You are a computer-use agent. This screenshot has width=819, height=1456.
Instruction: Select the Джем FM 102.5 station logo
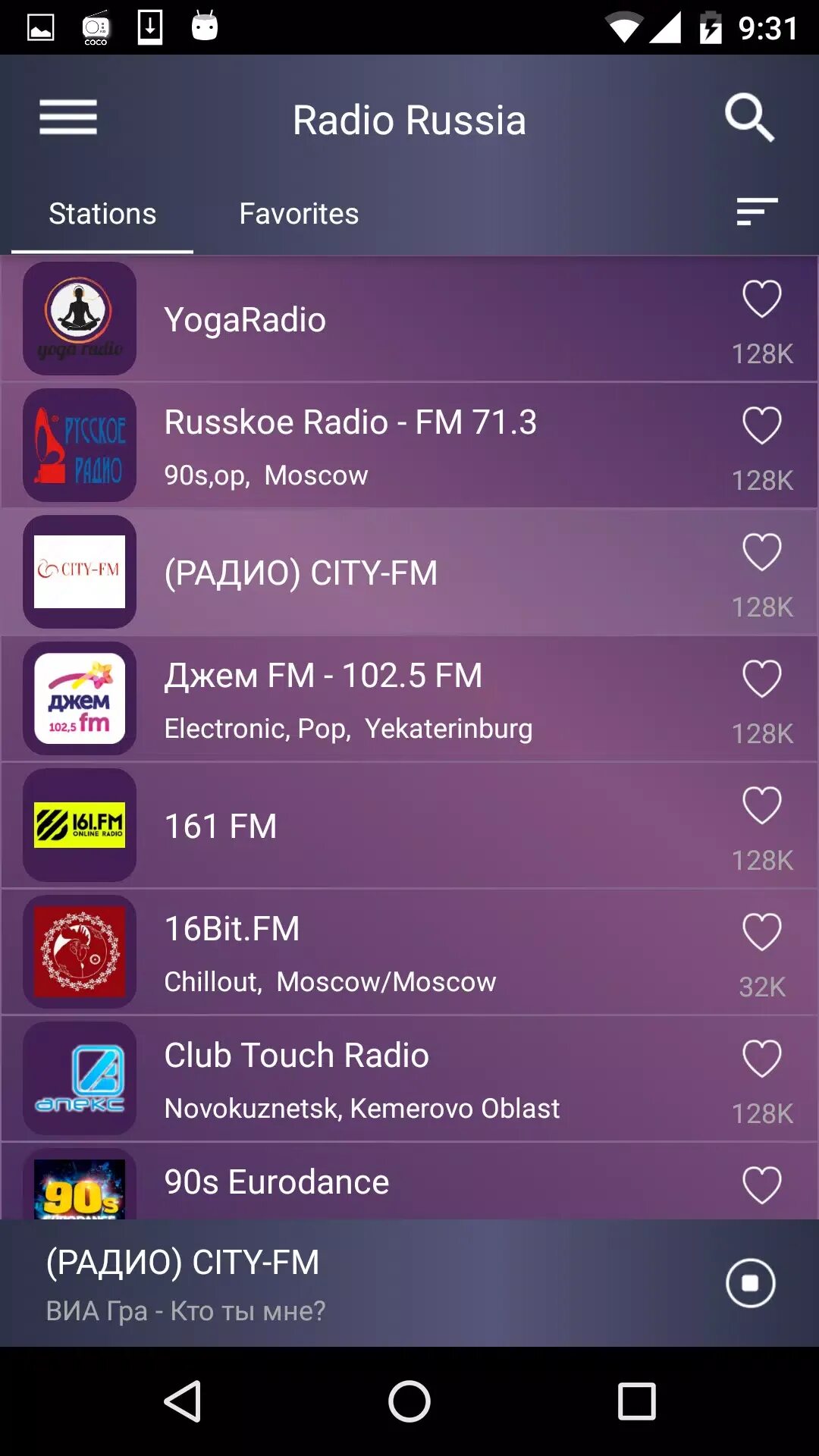79,698
